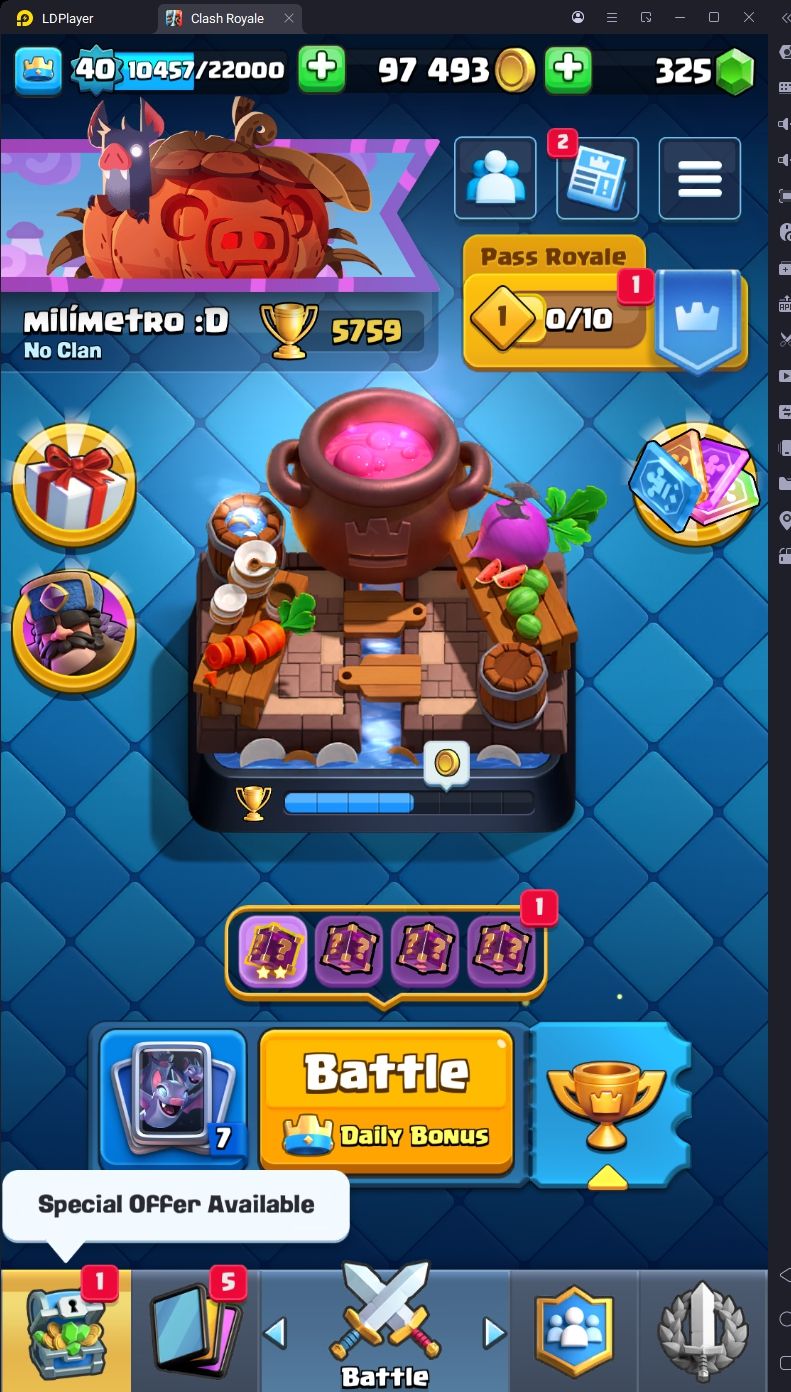Open the hooded character offer icon

click(74, 630)
